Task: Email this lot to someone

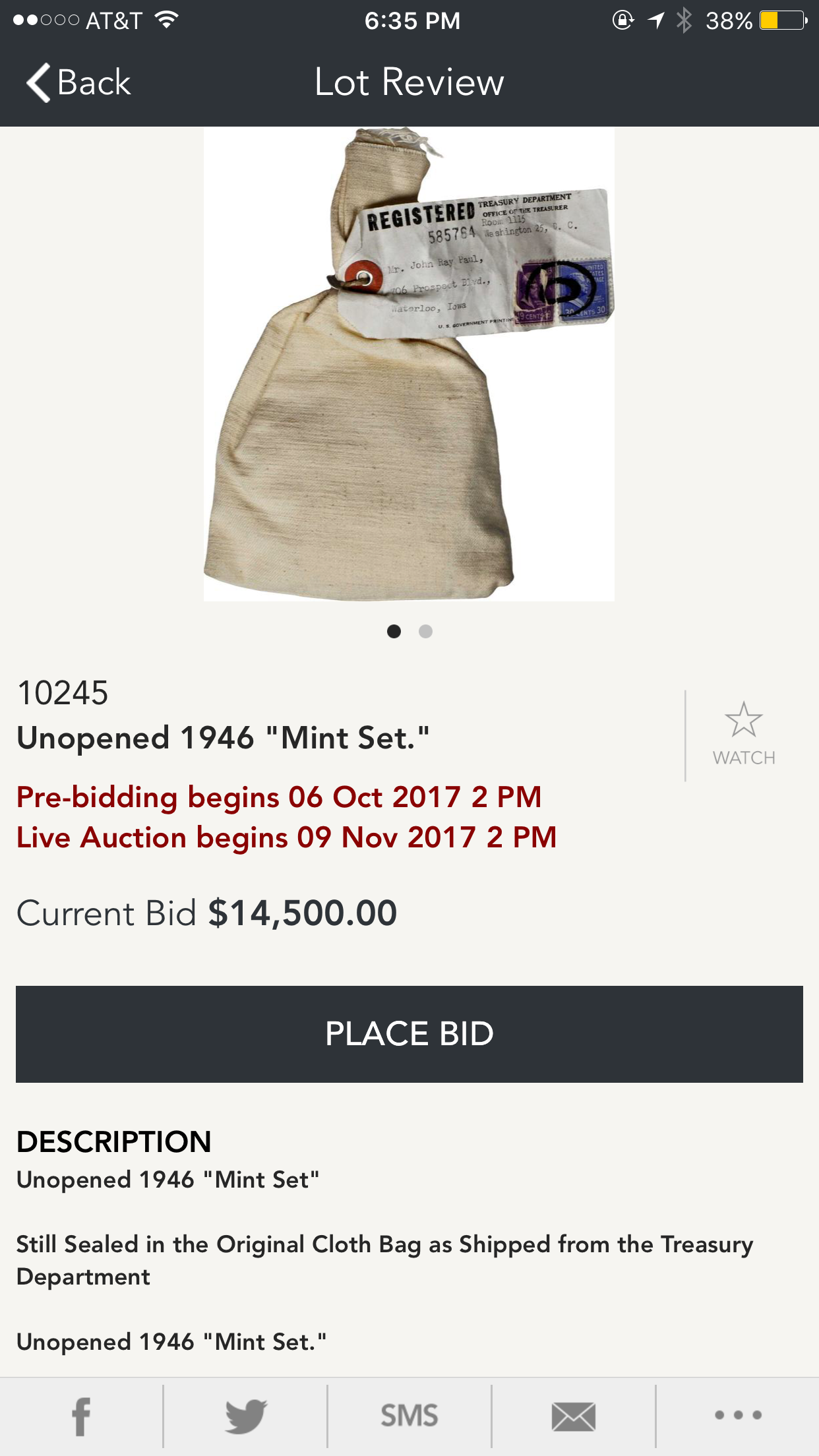Action: pos(573,1416)
